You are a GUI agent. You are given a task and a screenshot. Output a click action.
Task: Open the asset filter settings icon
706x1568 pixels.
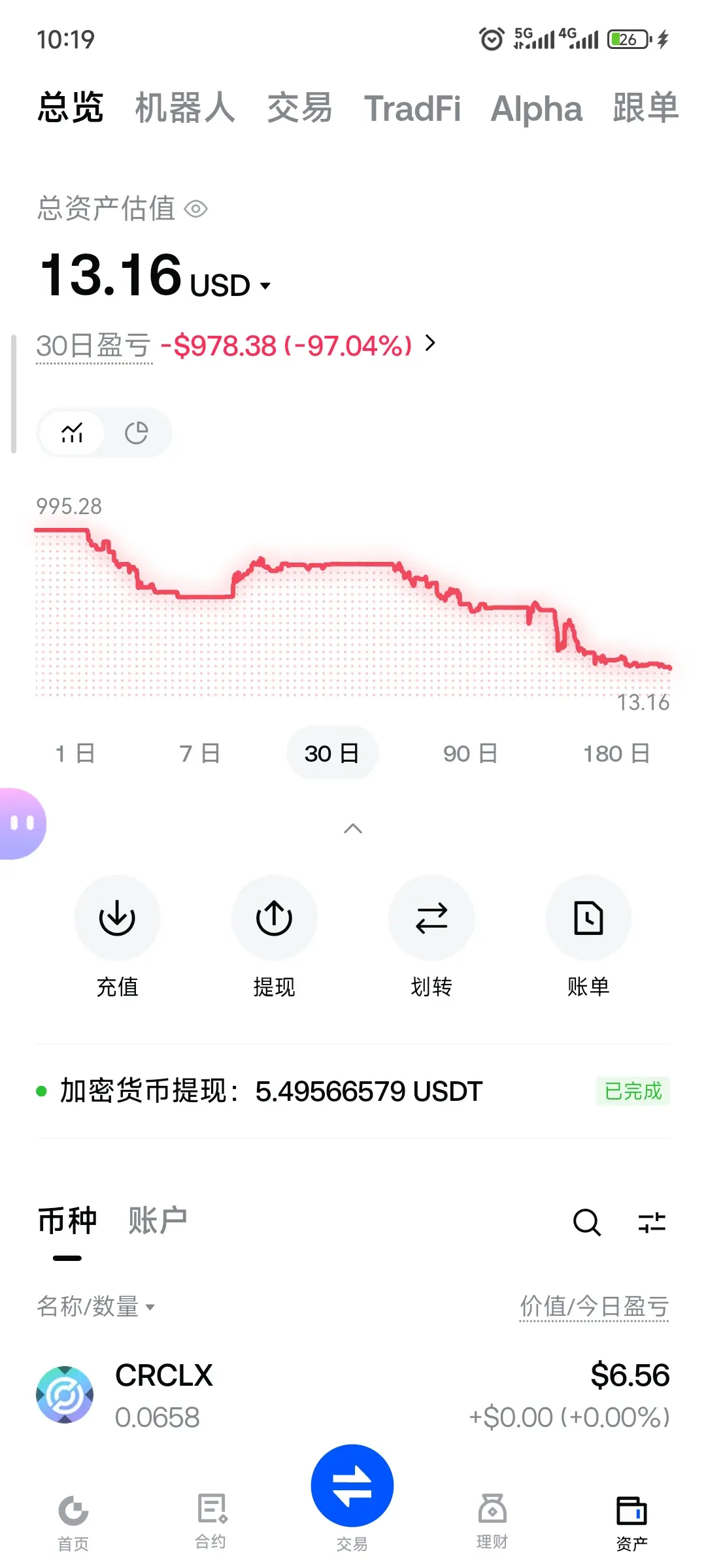[x=652, y=1222]
